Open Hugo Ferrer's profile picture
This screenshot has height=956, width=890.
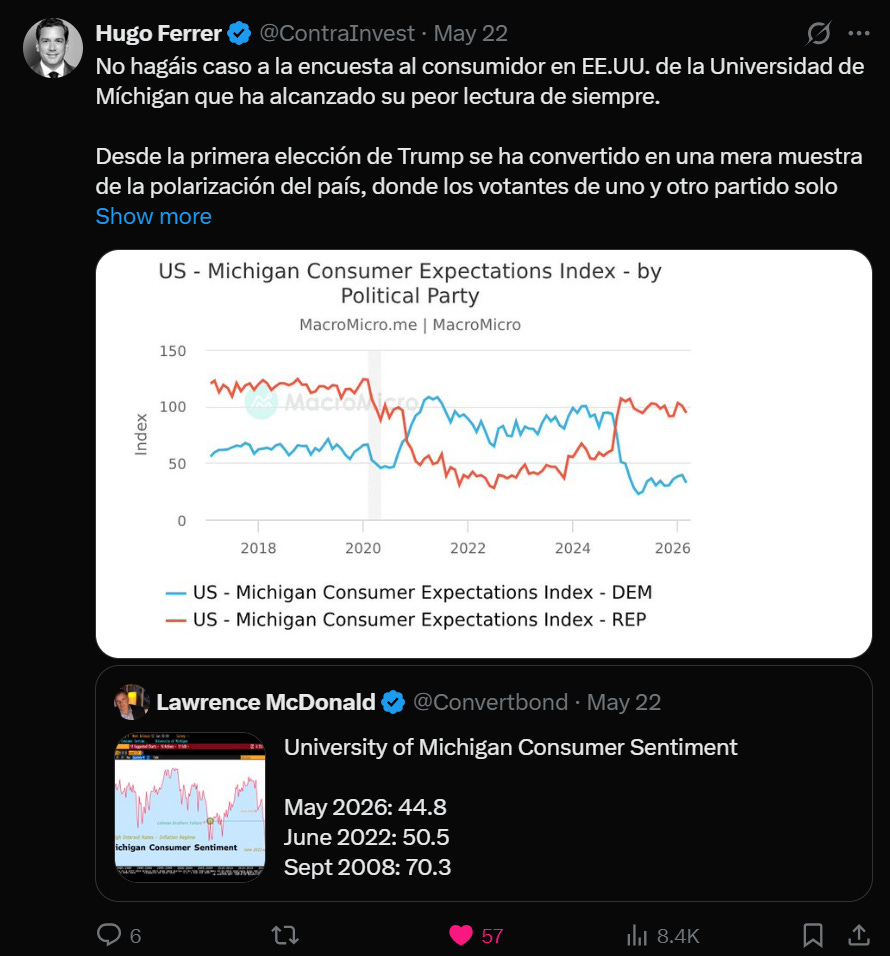pos(52,48)
